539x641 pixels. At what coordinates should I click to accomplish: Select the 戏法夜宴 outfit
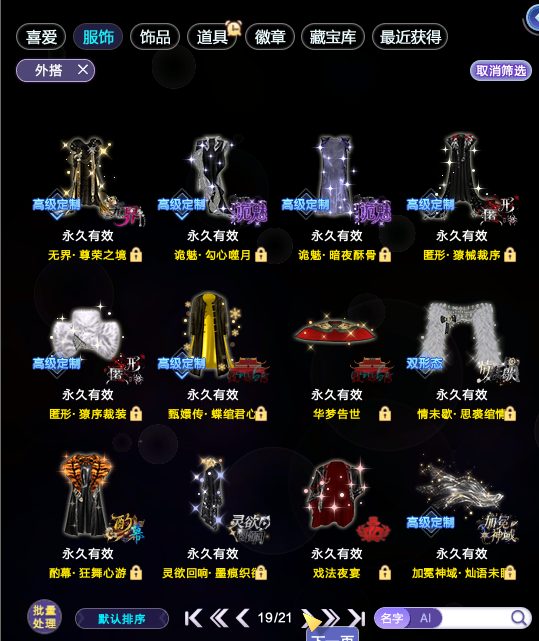(337, 515)
